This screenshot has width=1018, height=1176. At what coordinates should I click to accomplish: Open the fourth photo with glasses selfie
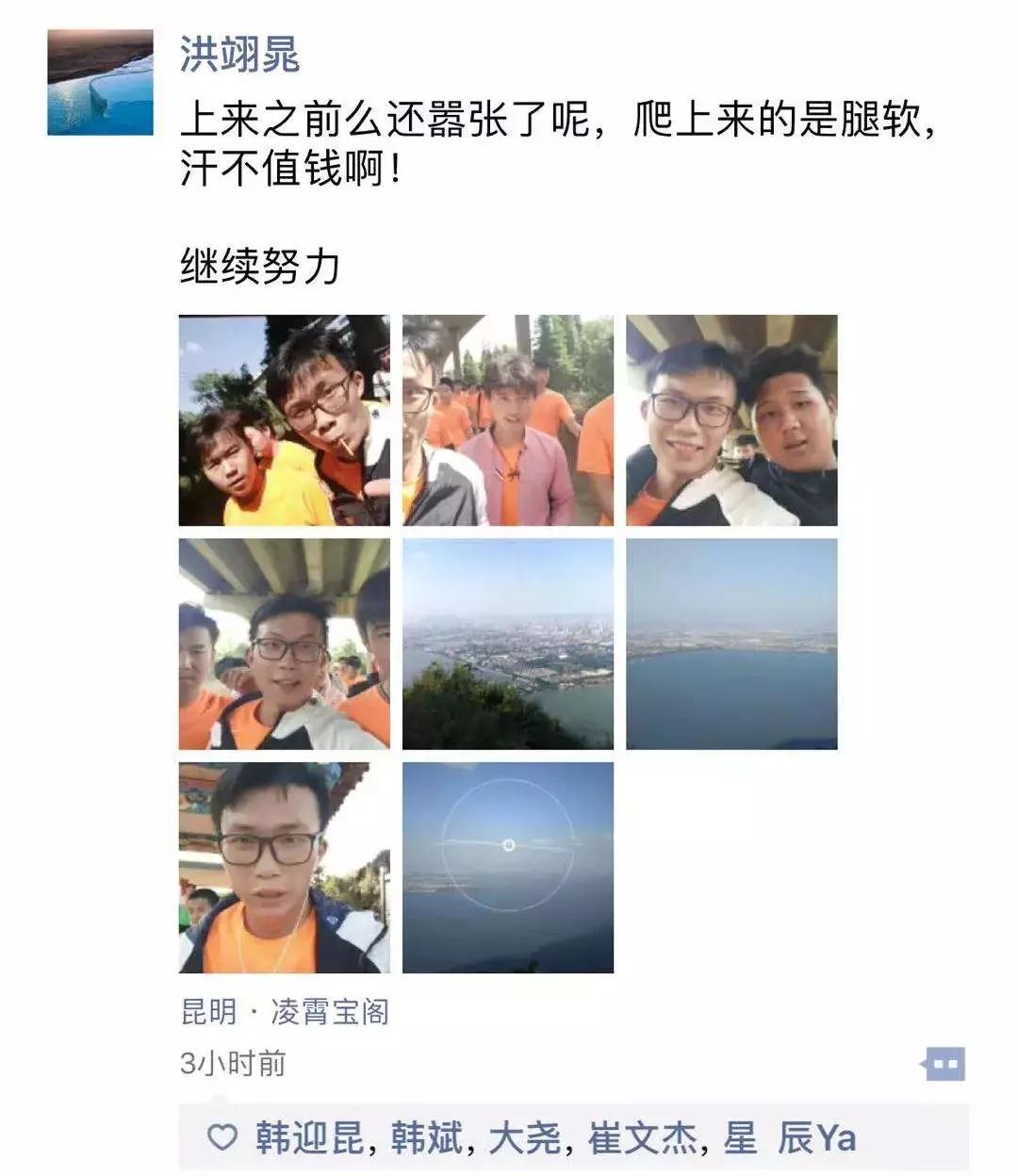click(284, 644)
